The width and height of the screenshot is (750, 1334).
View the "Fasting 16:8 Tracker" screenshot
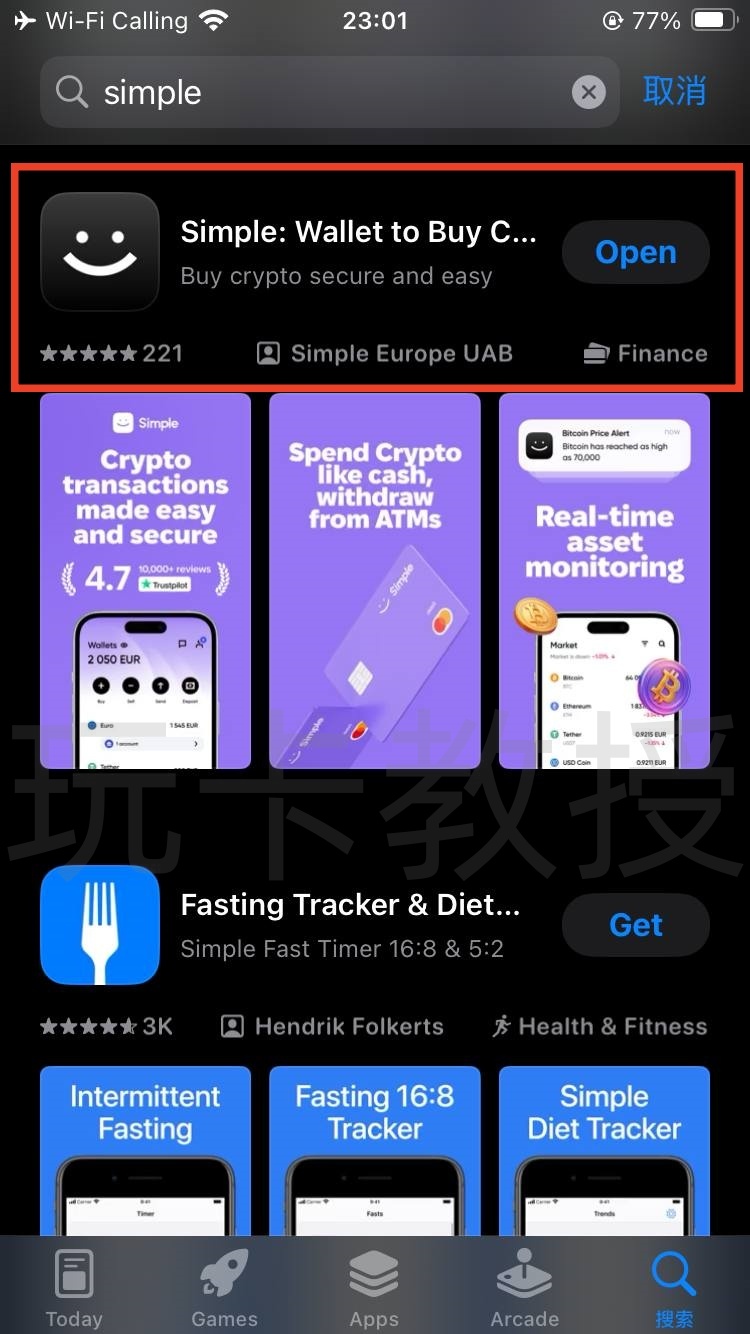point(375,1150)
